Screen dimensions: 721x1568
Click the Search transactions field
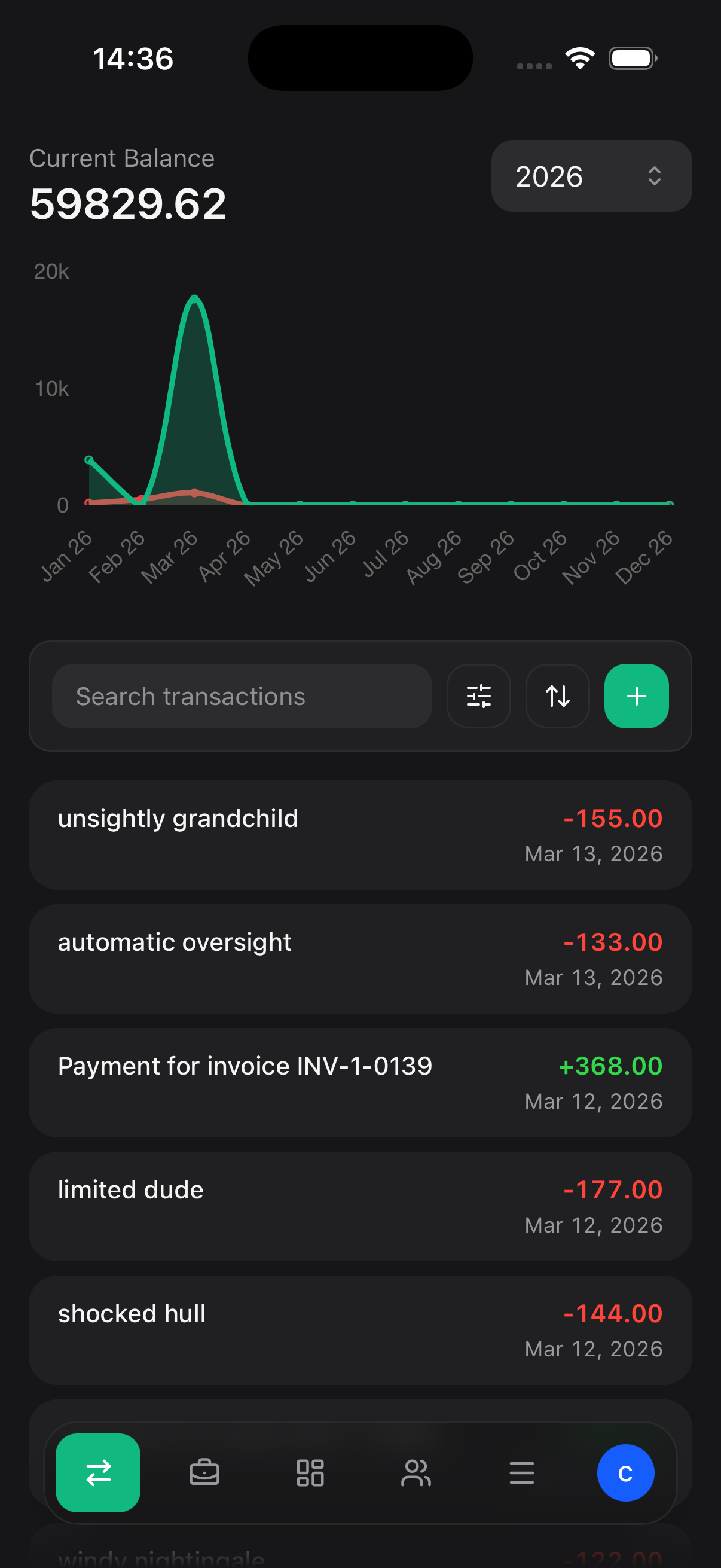click(x=242, y=695)
